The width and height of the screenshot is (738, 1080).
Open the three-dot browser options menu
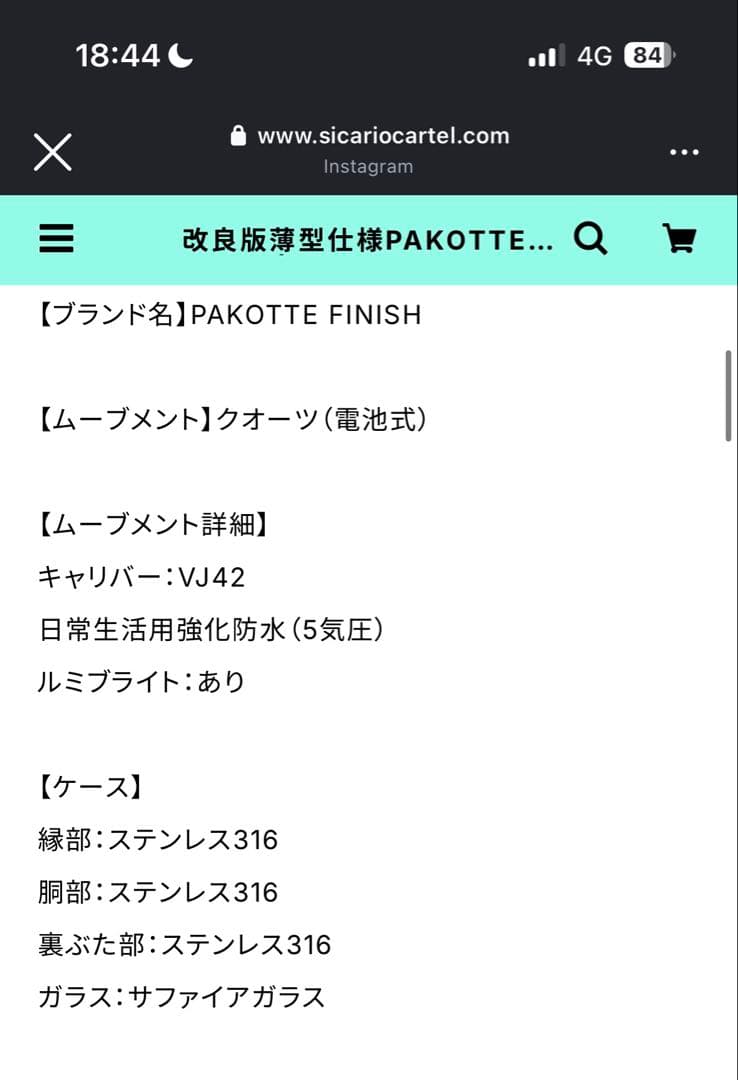click(x=685, y=152)
